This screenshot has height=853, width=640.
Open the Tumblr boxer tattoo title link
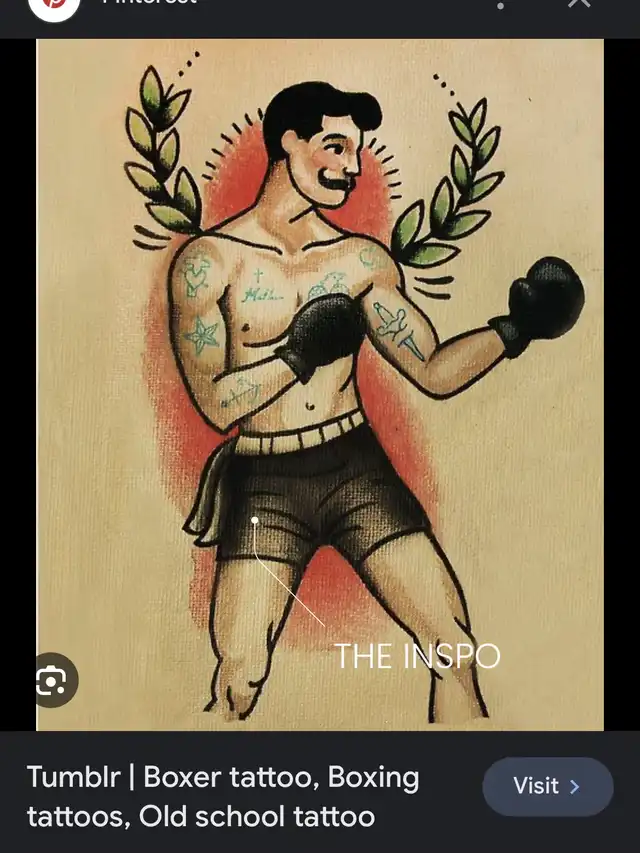tap(222, 796)
